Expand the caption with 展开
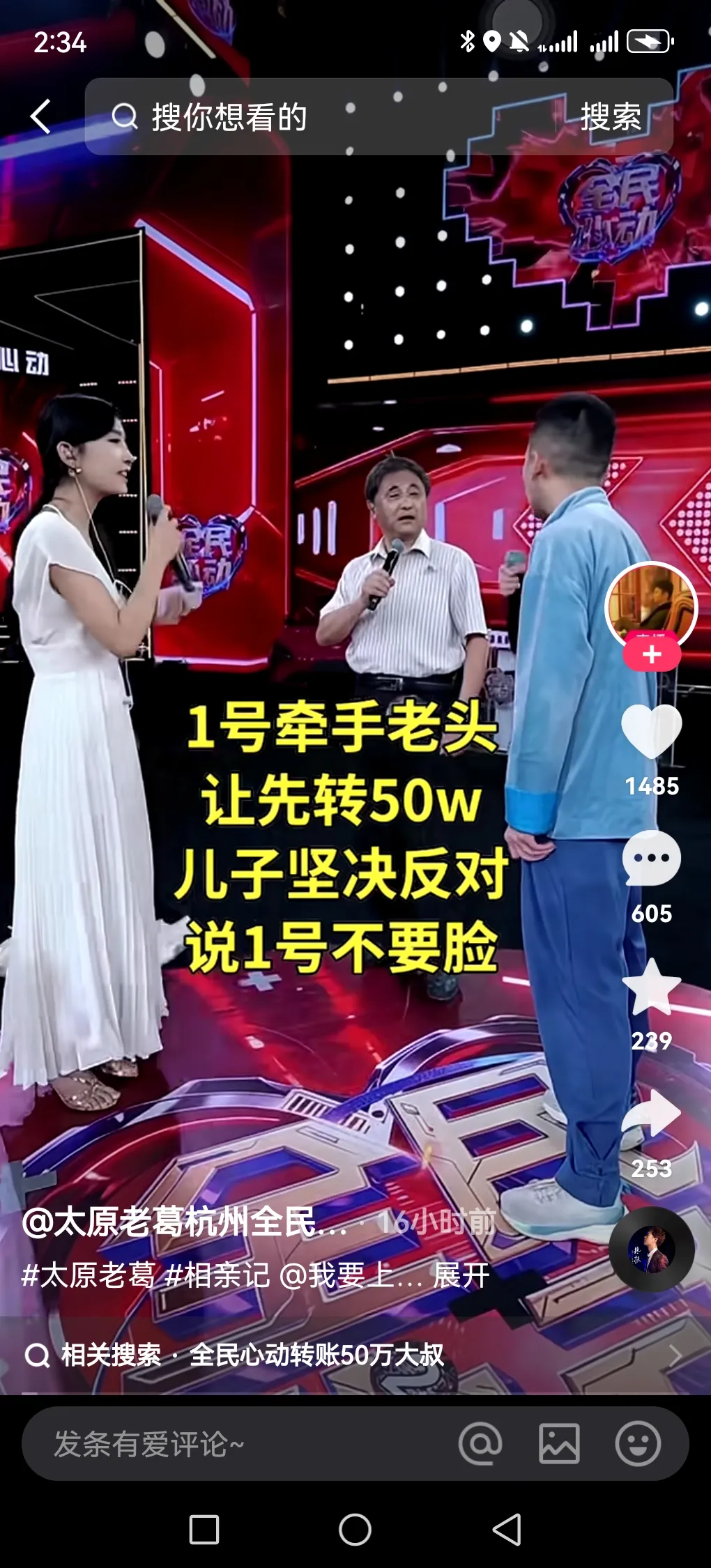The image size is (711, 1568). coord(461,1275)
